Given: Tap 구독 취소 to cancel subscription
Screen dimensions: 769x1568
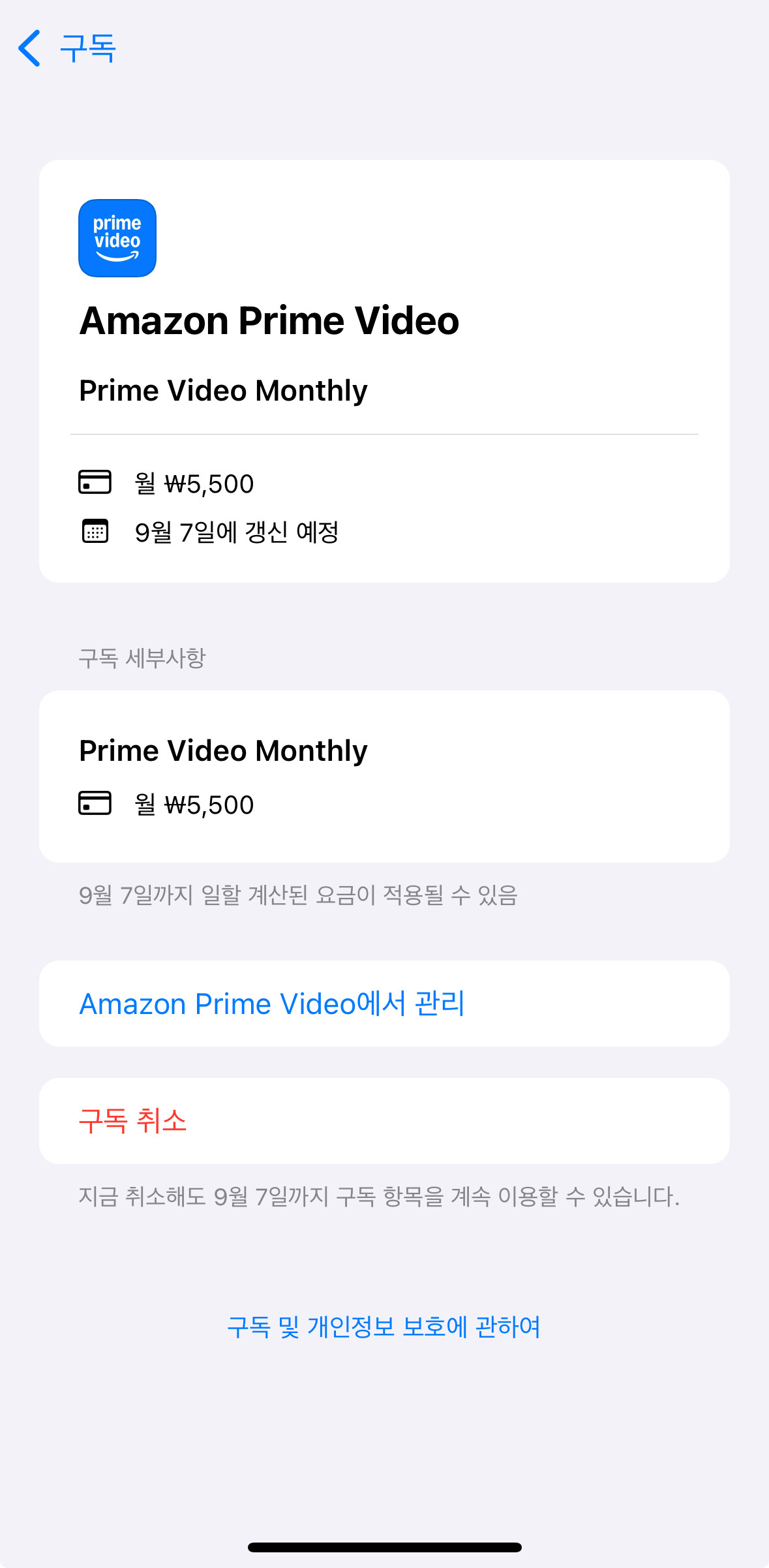Looking at the screenshot, I should 133,1121.
